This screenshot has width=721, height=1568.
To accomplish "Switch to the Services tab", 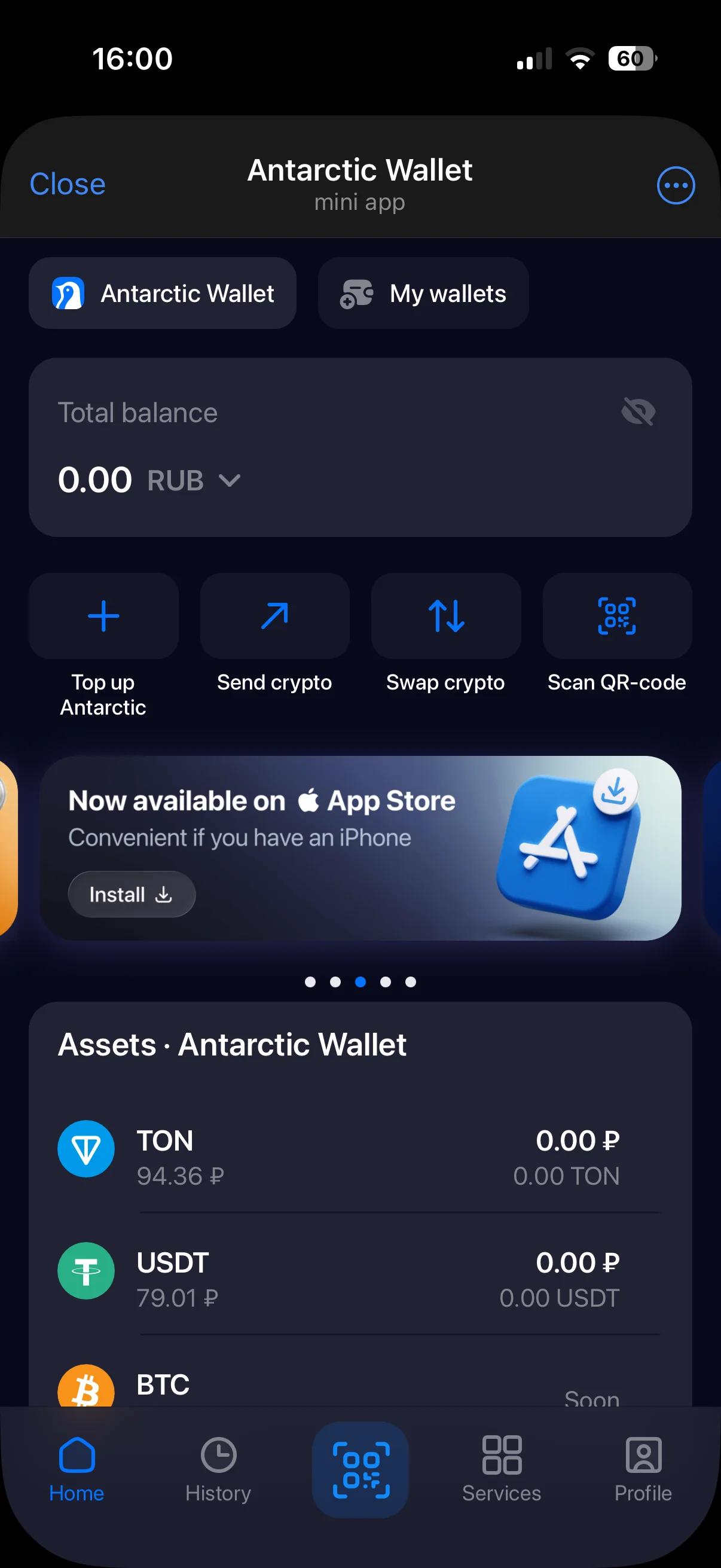I will click(502, 1468).
